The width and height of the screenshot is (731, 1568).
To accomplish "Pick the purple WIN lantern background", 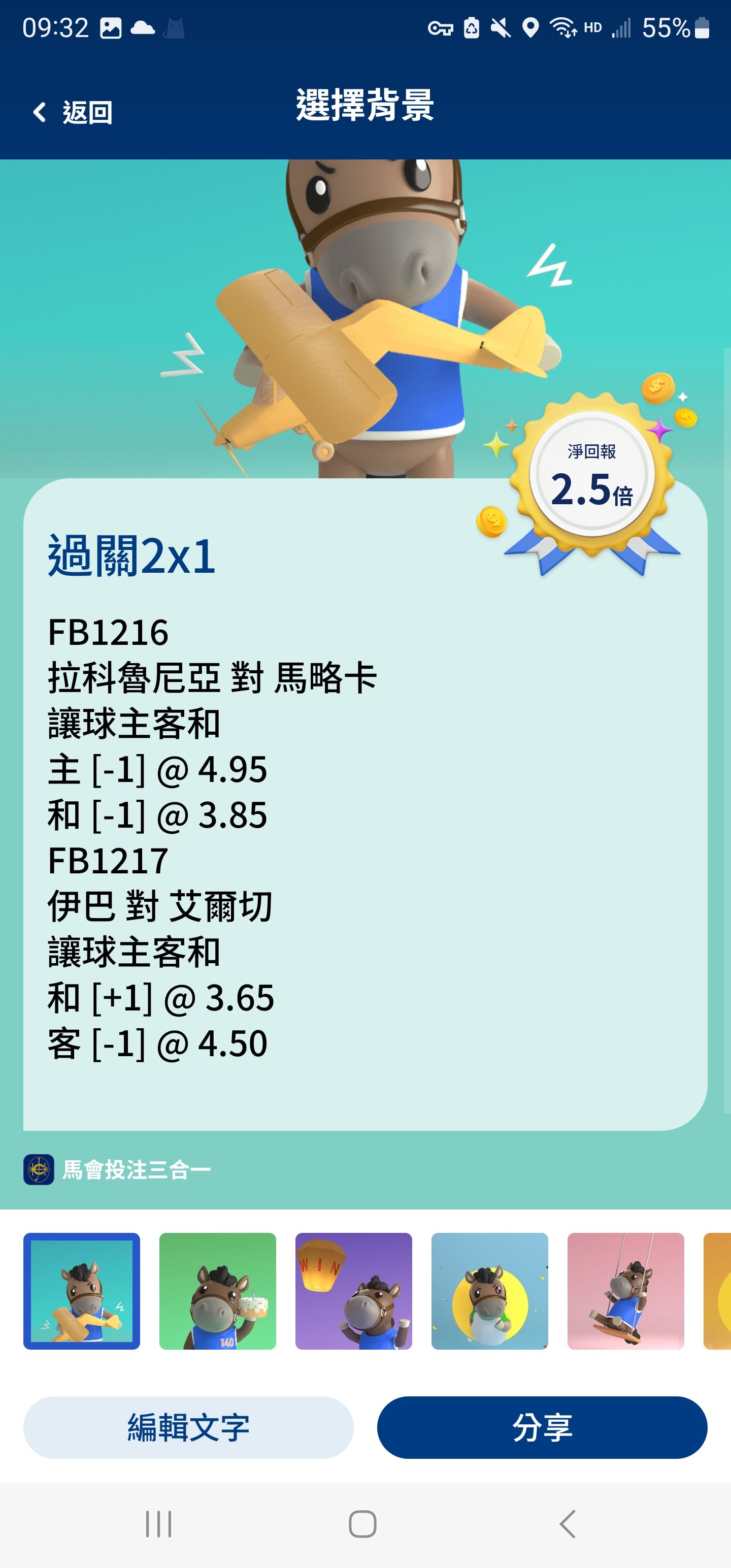I will [354, 1291].
